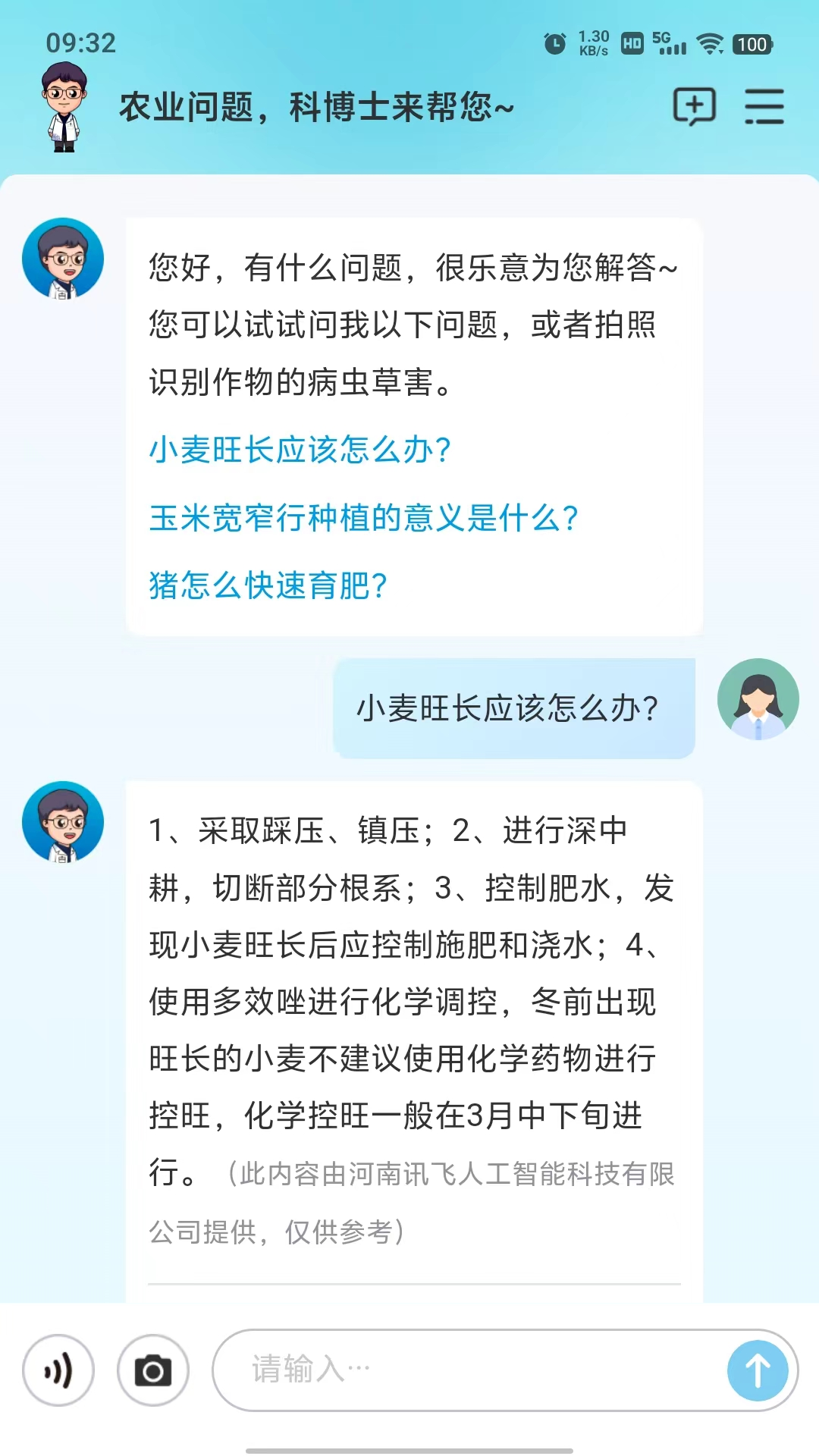Viewport: 819px width, 1456px height.
Task: Send the message with arrow button
Action: (758, 1370)
